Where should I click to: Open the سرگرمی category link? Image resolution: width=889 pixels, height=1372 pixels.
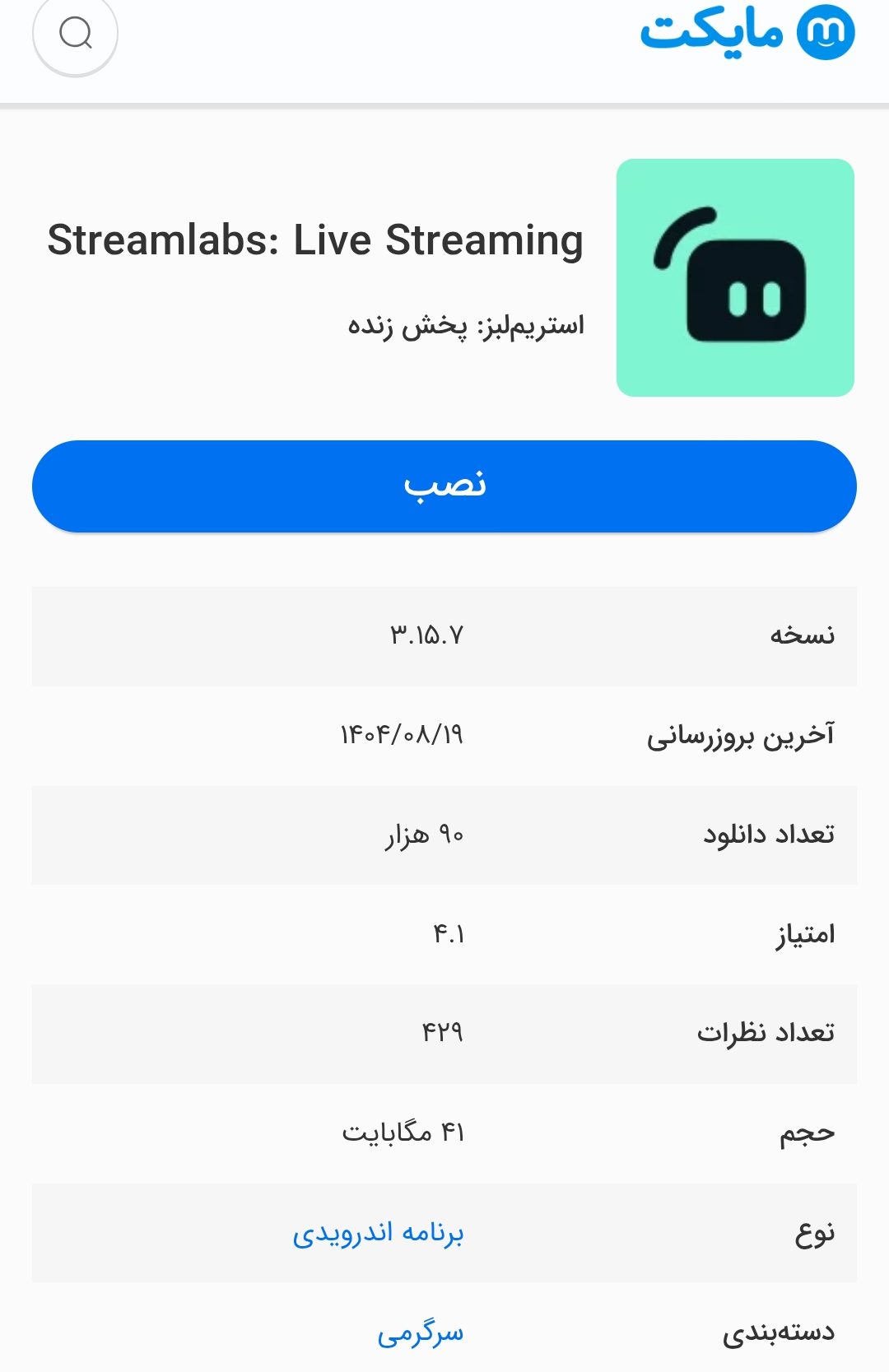[420, 1332]
